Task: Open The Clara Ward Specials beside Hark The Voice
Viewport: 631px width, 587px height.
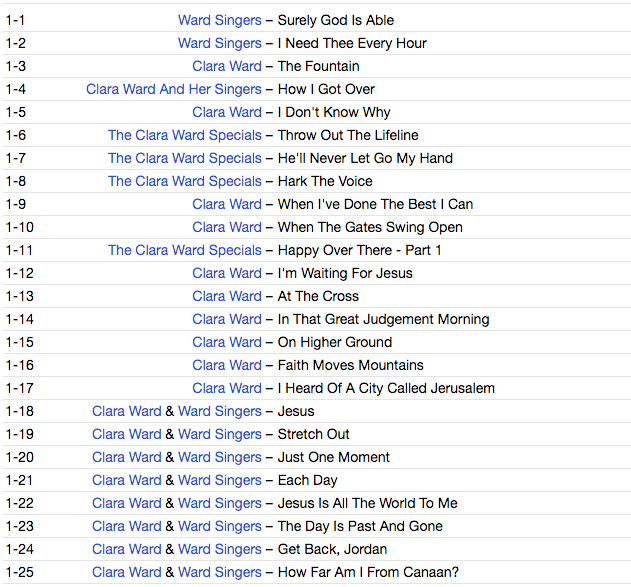Action: point(185,181)
